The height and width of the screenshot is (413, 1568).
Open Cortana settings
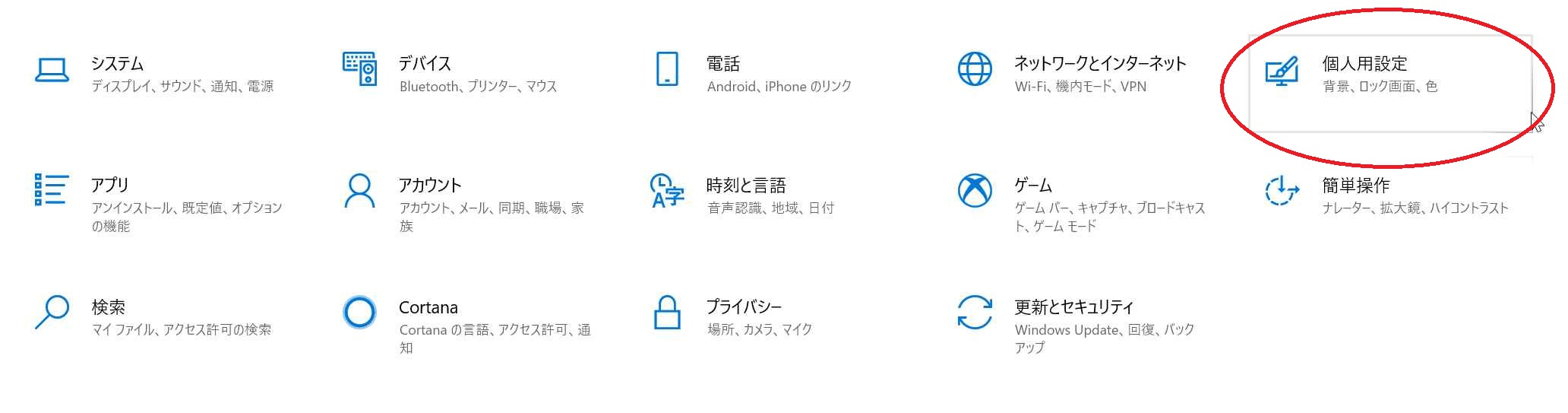tap(428, 307)
